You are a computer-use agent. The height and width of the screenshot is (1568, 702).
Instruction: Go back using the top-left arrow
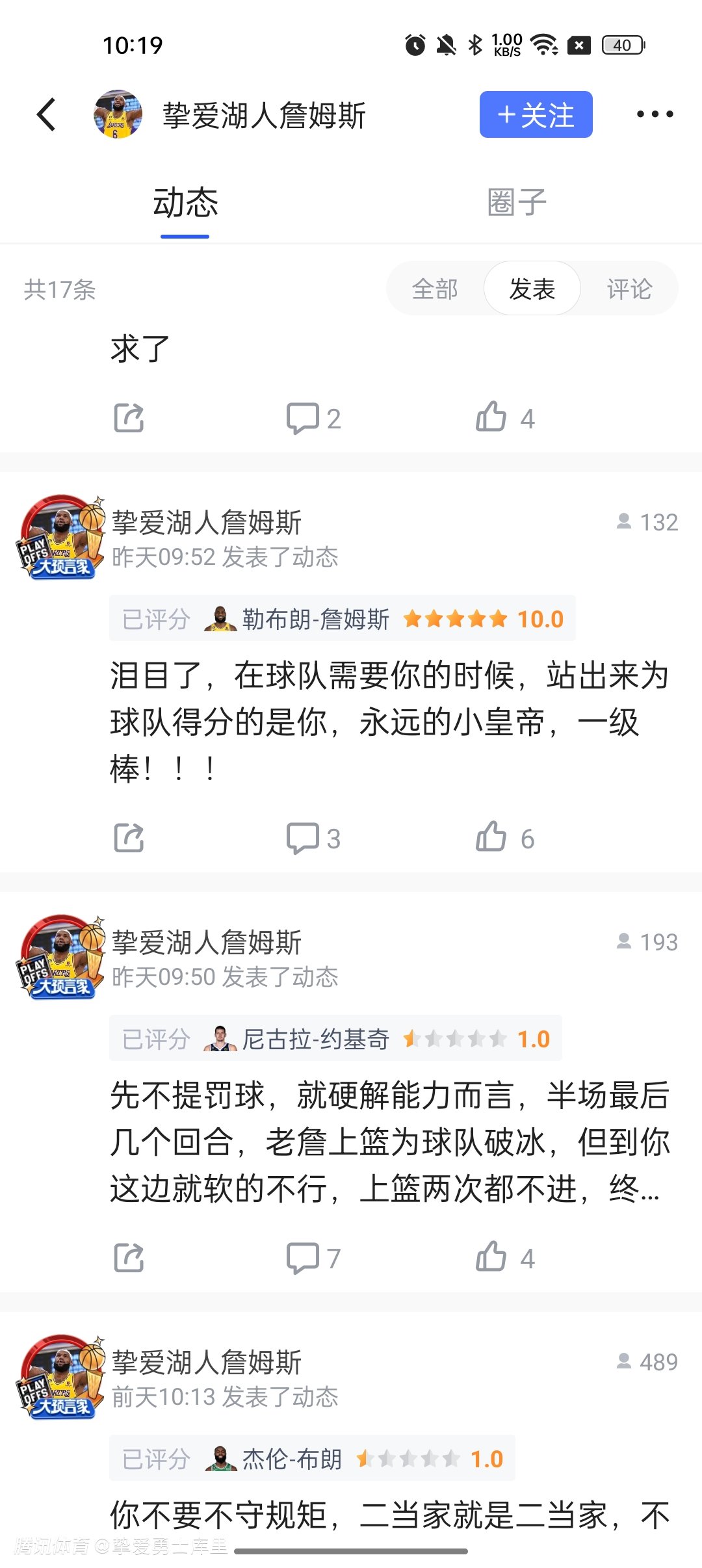tap(47, 115)
